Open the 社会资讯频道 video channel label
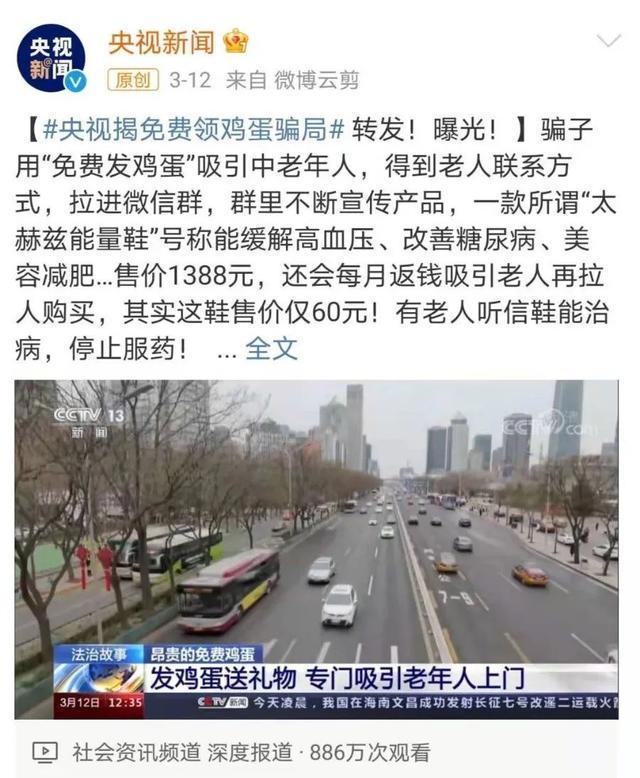The height and width of the screenshot is (778, 640). coord(136,752)
